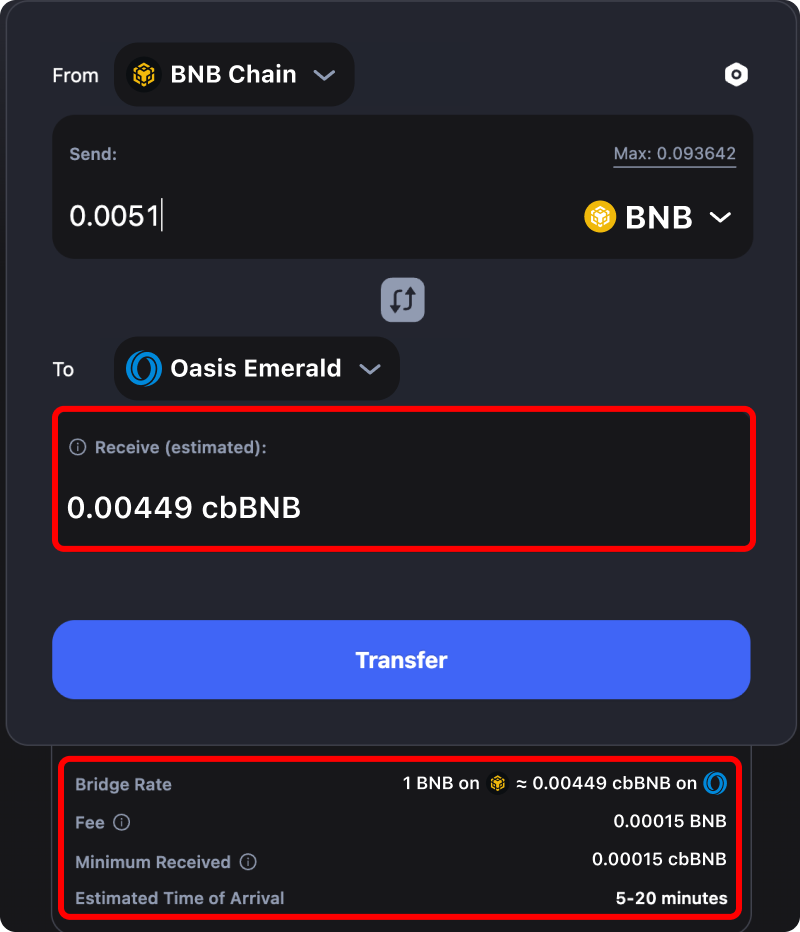Viewport: 800px width, 932px height.
Task: Open the settings gear icon
Action: tap(737, 74)
